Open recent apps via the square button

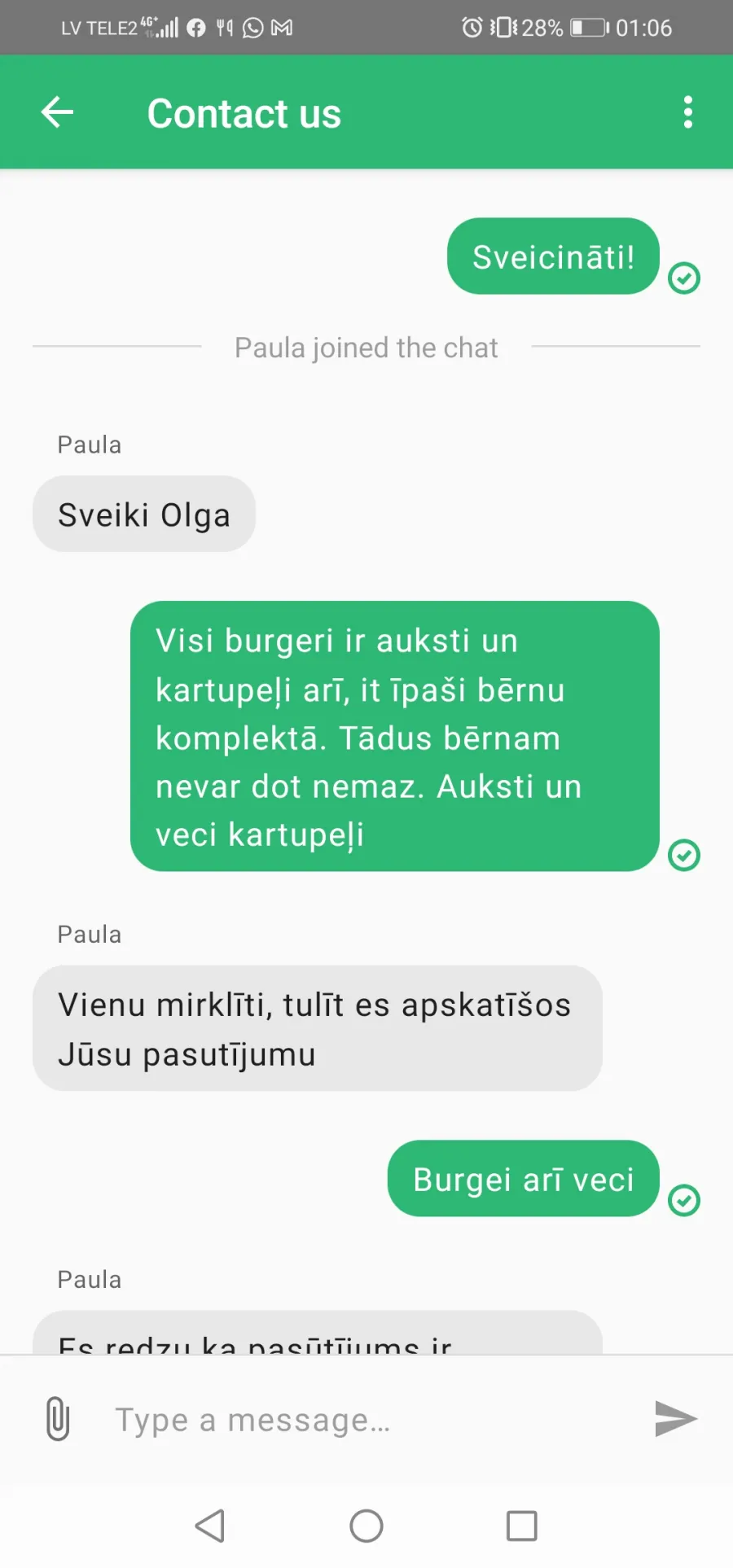[x=521, y=1526]
